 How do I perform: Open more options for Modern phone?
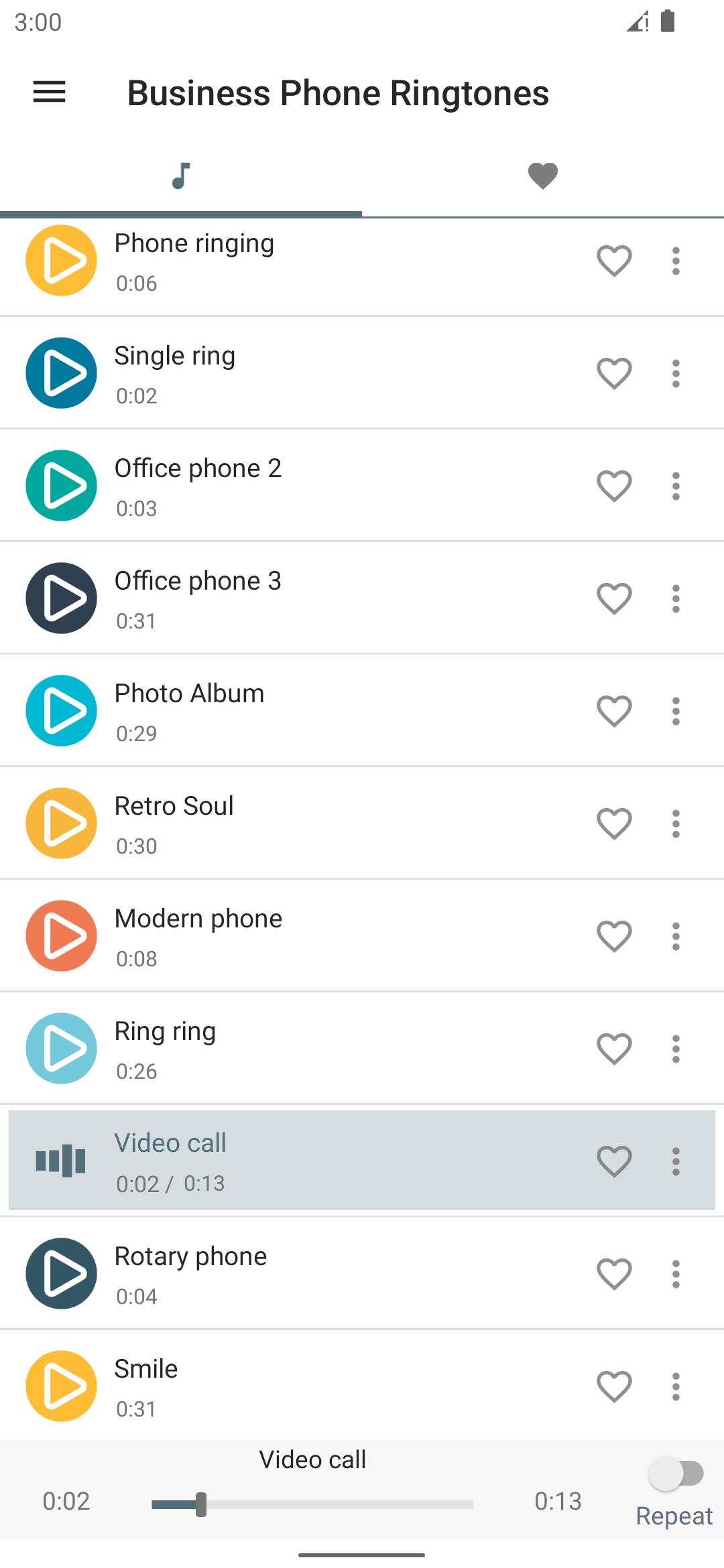click(x=676, y=936)
